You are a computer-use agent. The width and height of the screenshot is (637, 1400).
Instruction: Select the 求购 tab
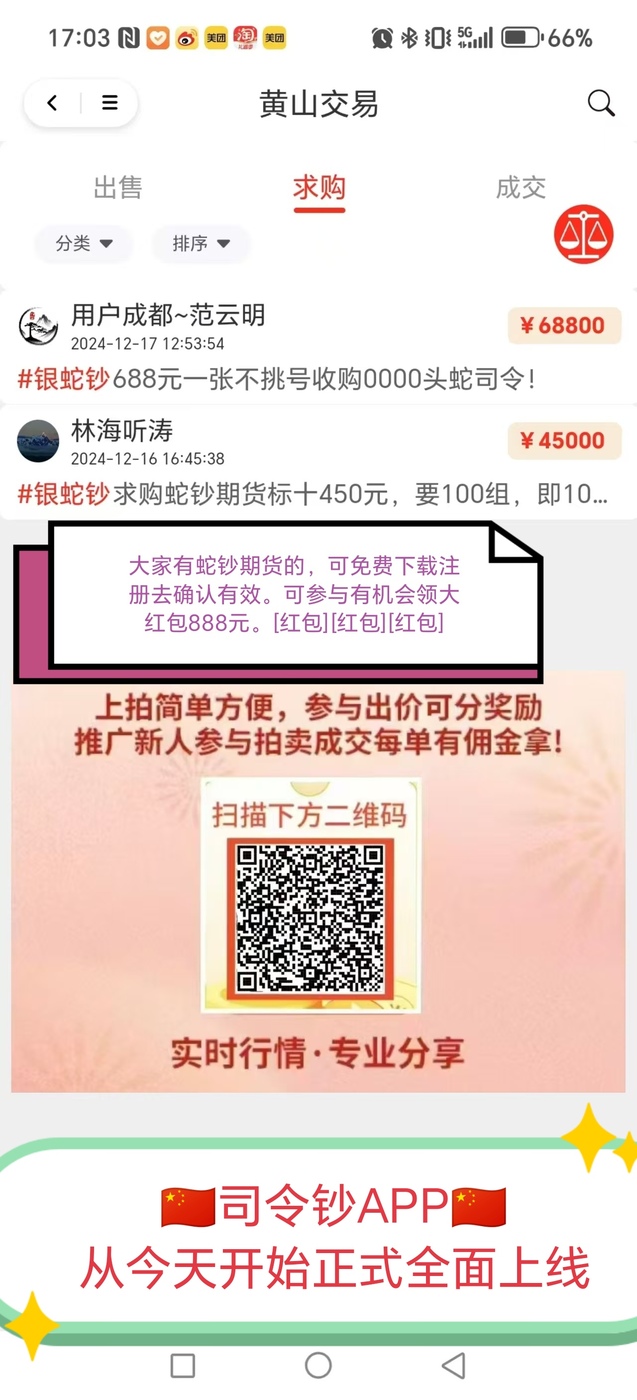[x=319, y=187]
